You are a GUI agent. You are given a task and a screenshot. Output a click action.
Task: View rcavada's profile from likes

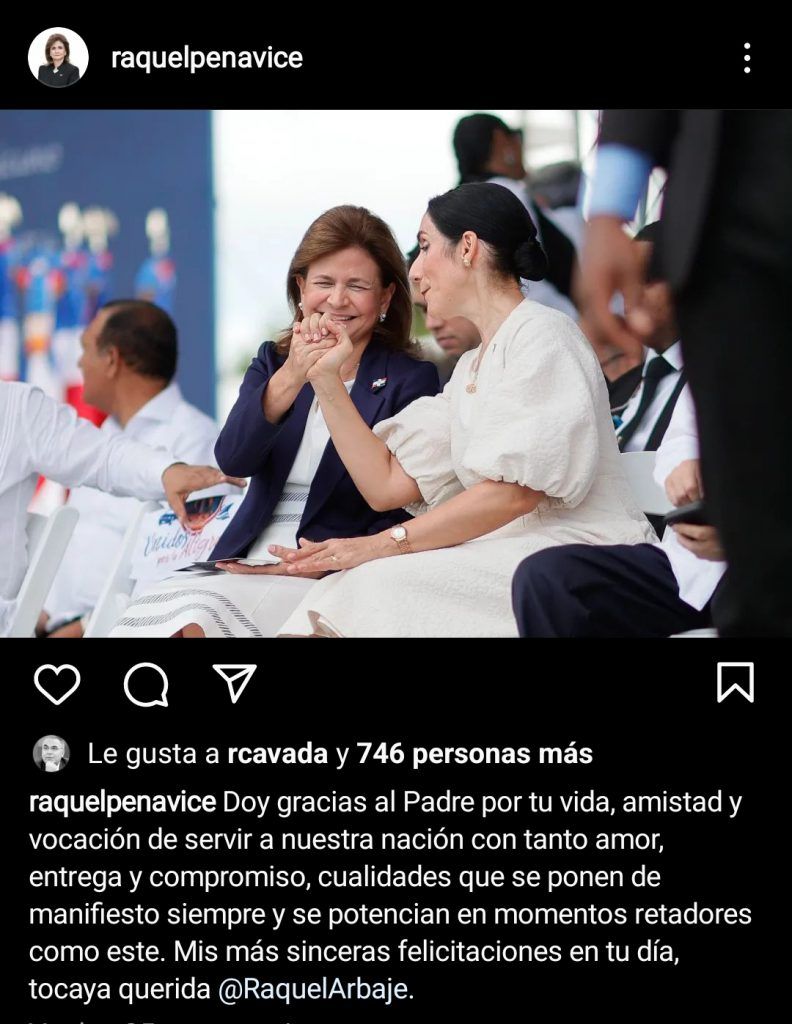pos(277,754)
